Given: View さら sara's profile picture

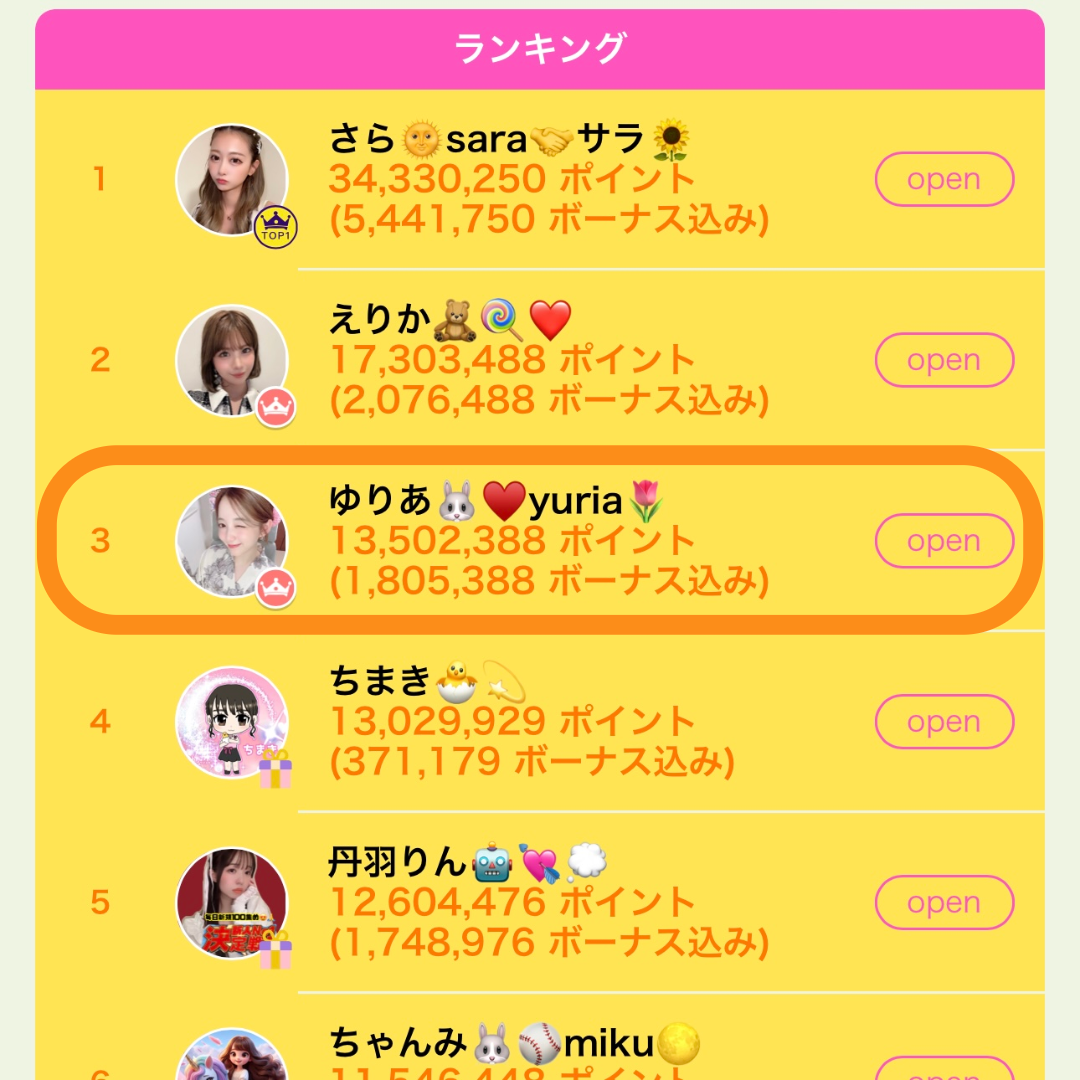Looking at the screenshot, I should pyautogui.click(x=232, y=181).
